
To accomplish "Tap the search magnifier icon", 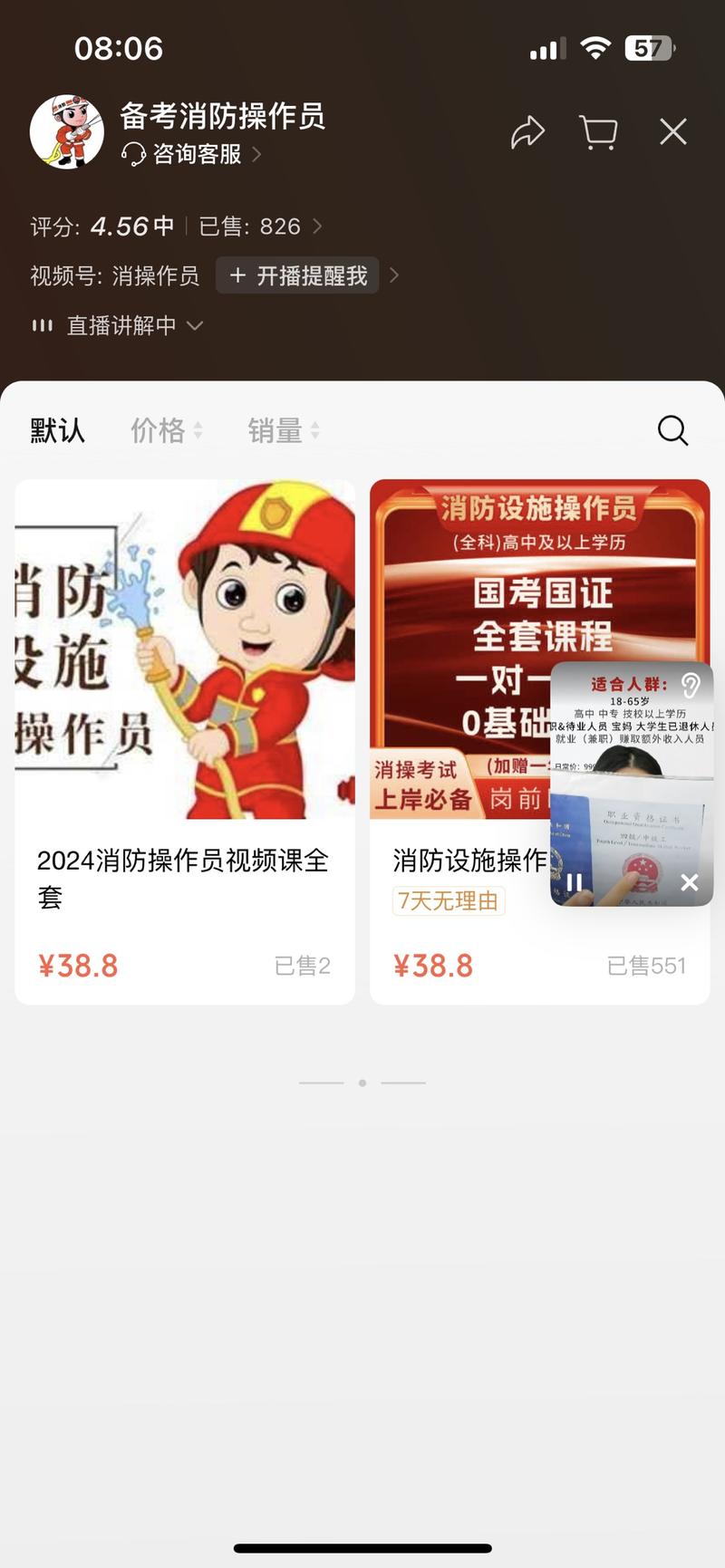I will pos(672,430).
